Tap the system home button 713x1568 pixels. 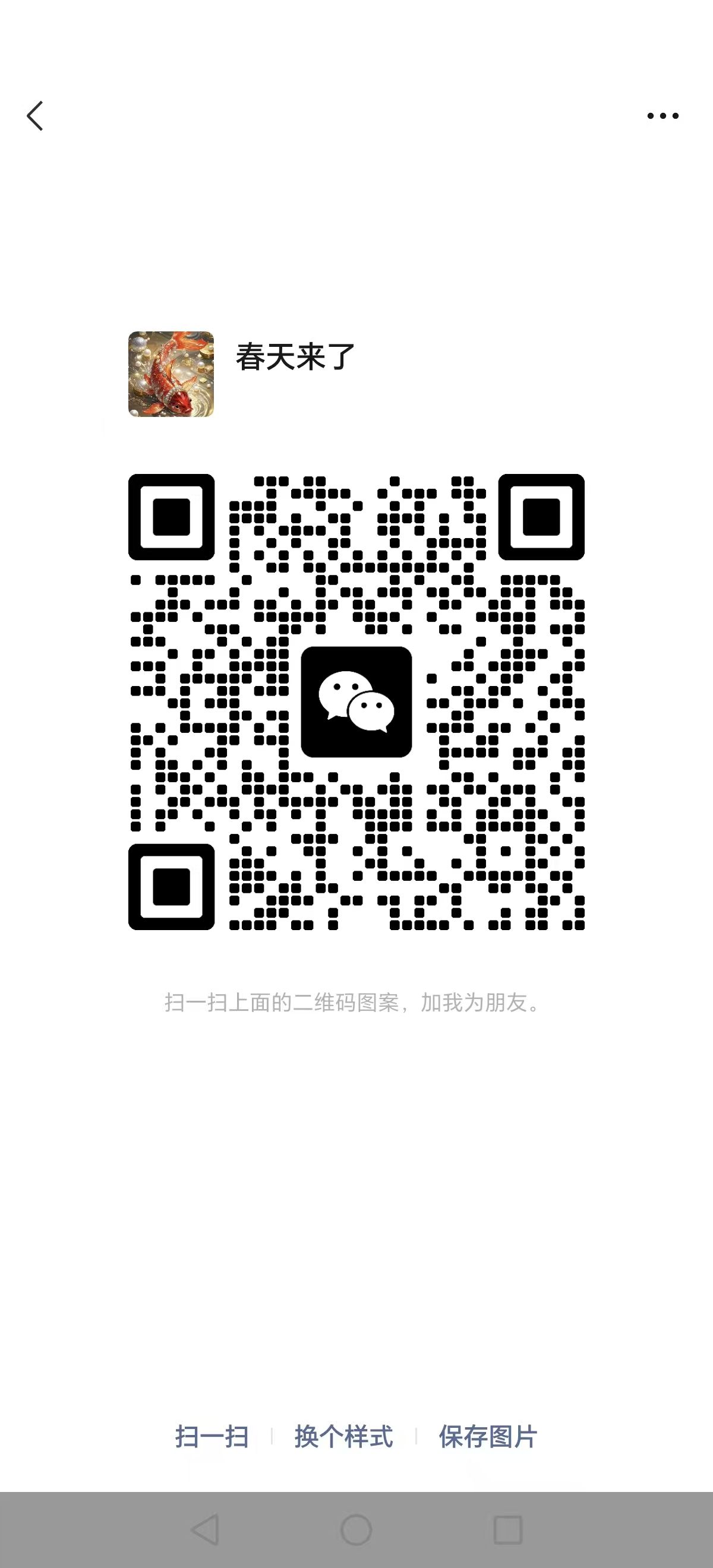356,1529
